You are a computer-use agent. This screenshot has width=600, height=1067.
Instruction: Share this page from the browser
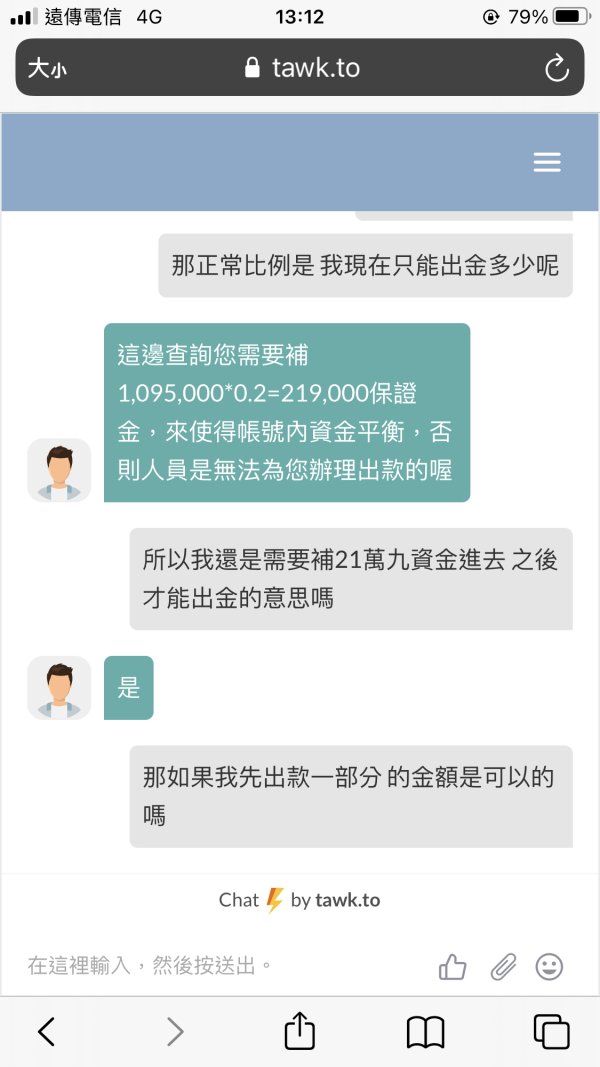click(x=299, y=1030)
